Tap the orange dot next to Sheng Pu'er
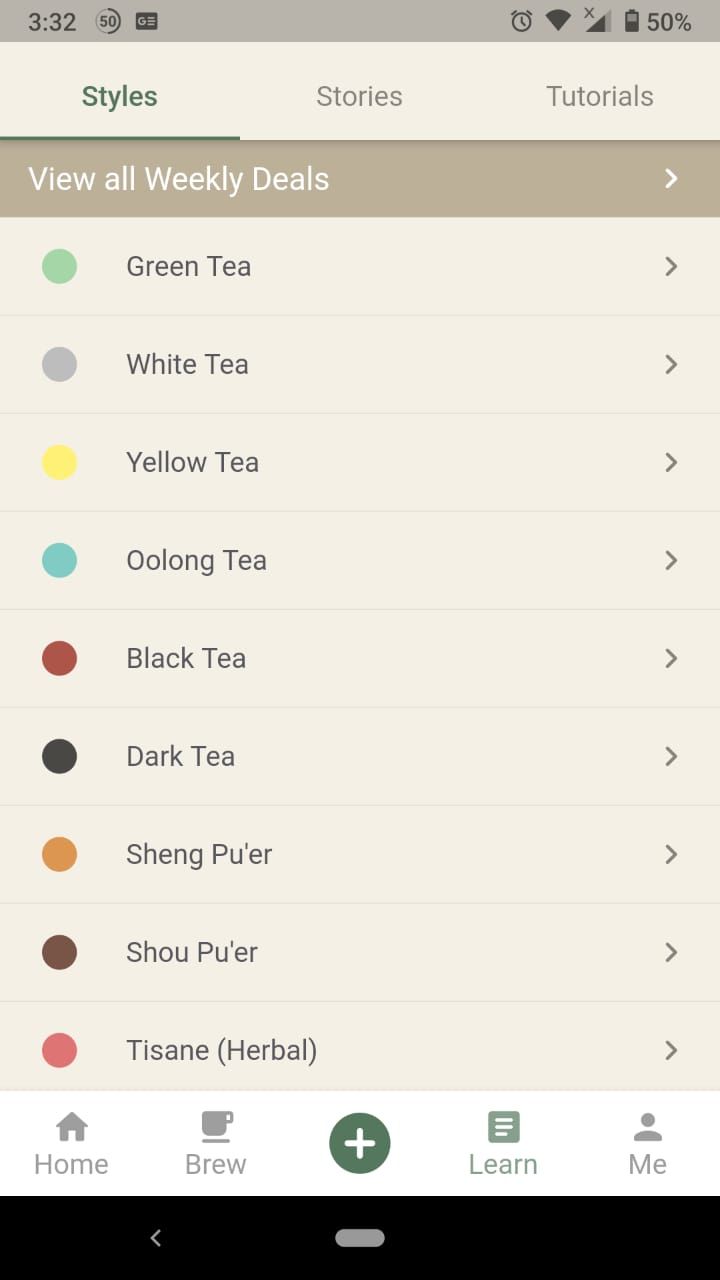720x1280 pixels. pos(59,854)
